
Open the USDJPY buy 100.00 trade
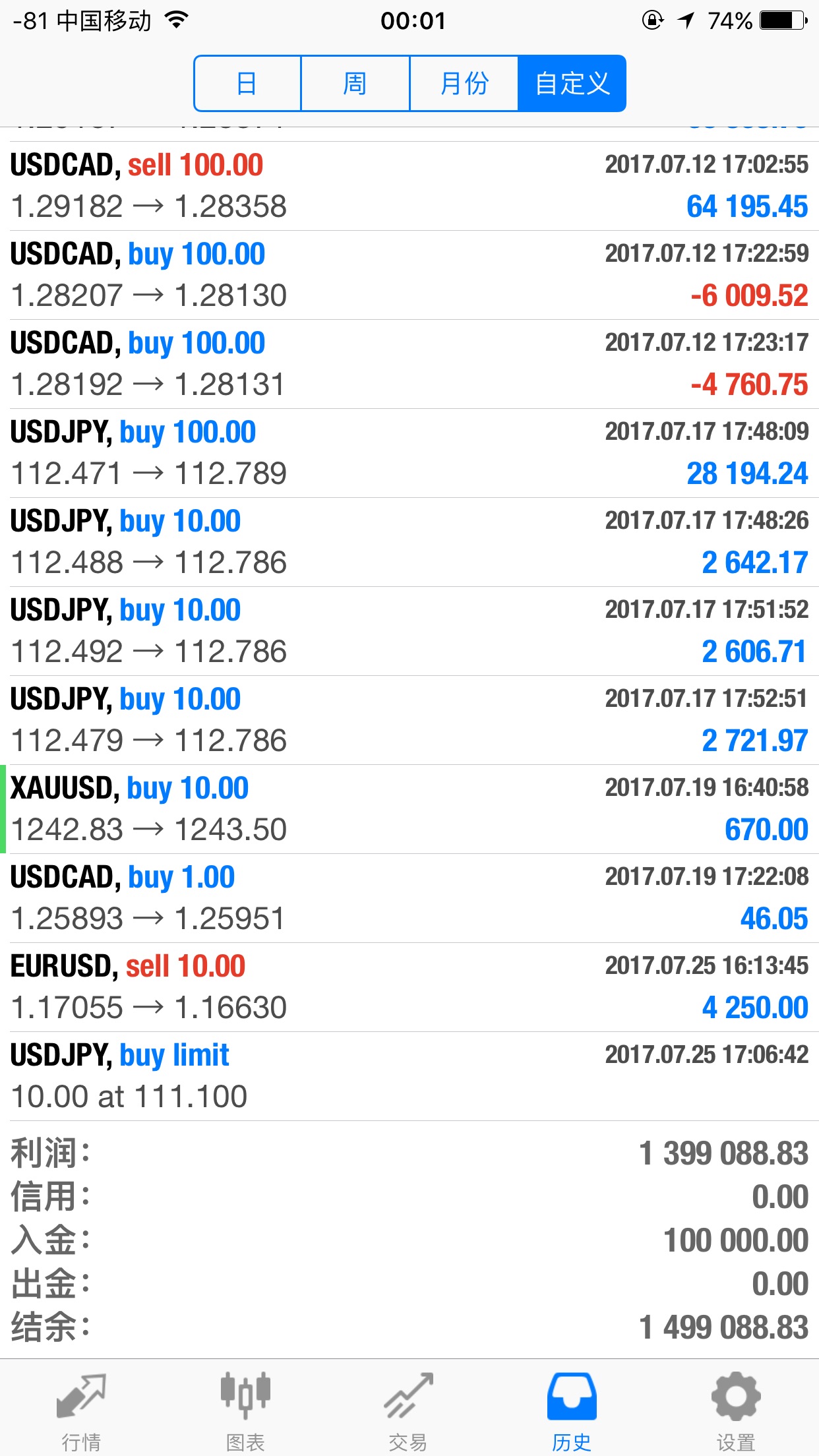point(409,453)
